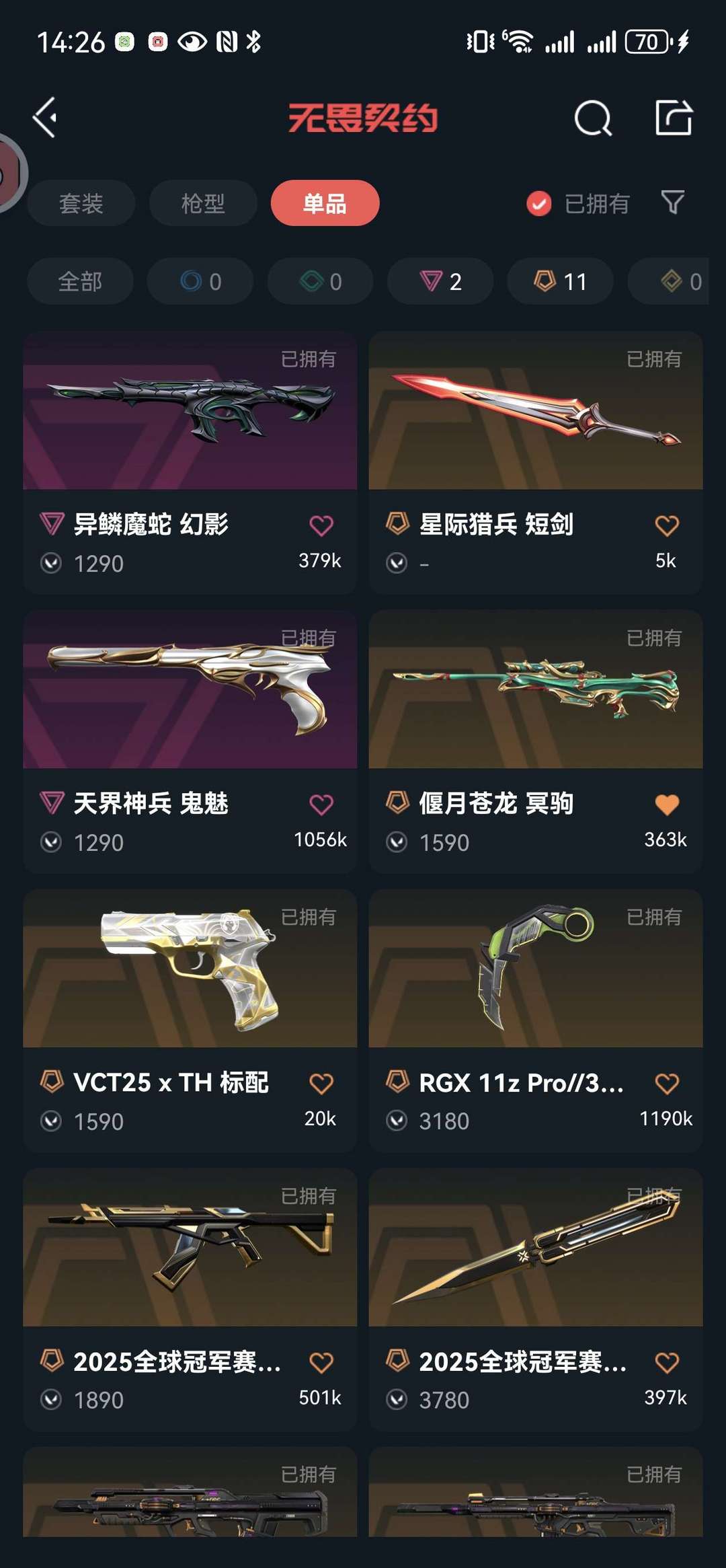This screenshot has height=1568, width=726.
Task: Like the RGX 11z Pro knife skin
Action: (667, 1083)
